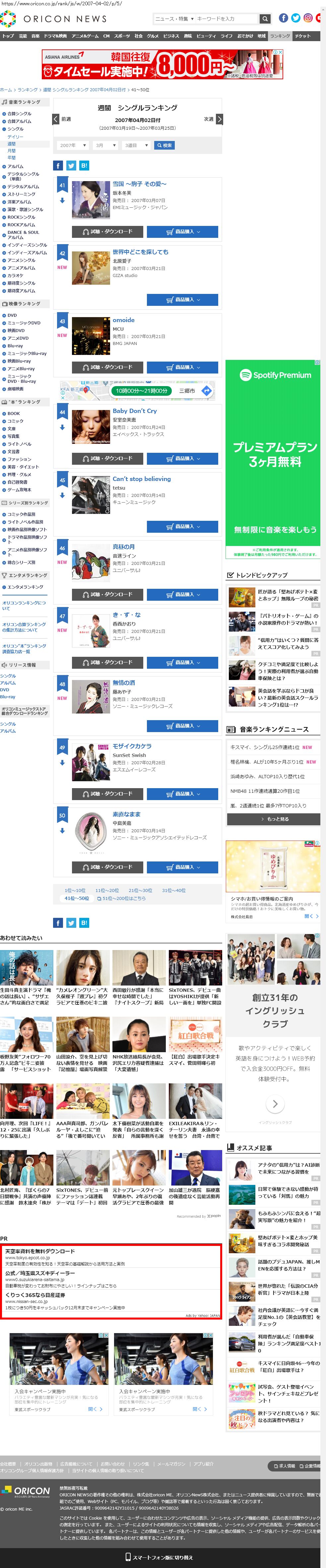
Task: Open the 2007年 year dropdown
Action: point(73,146)
